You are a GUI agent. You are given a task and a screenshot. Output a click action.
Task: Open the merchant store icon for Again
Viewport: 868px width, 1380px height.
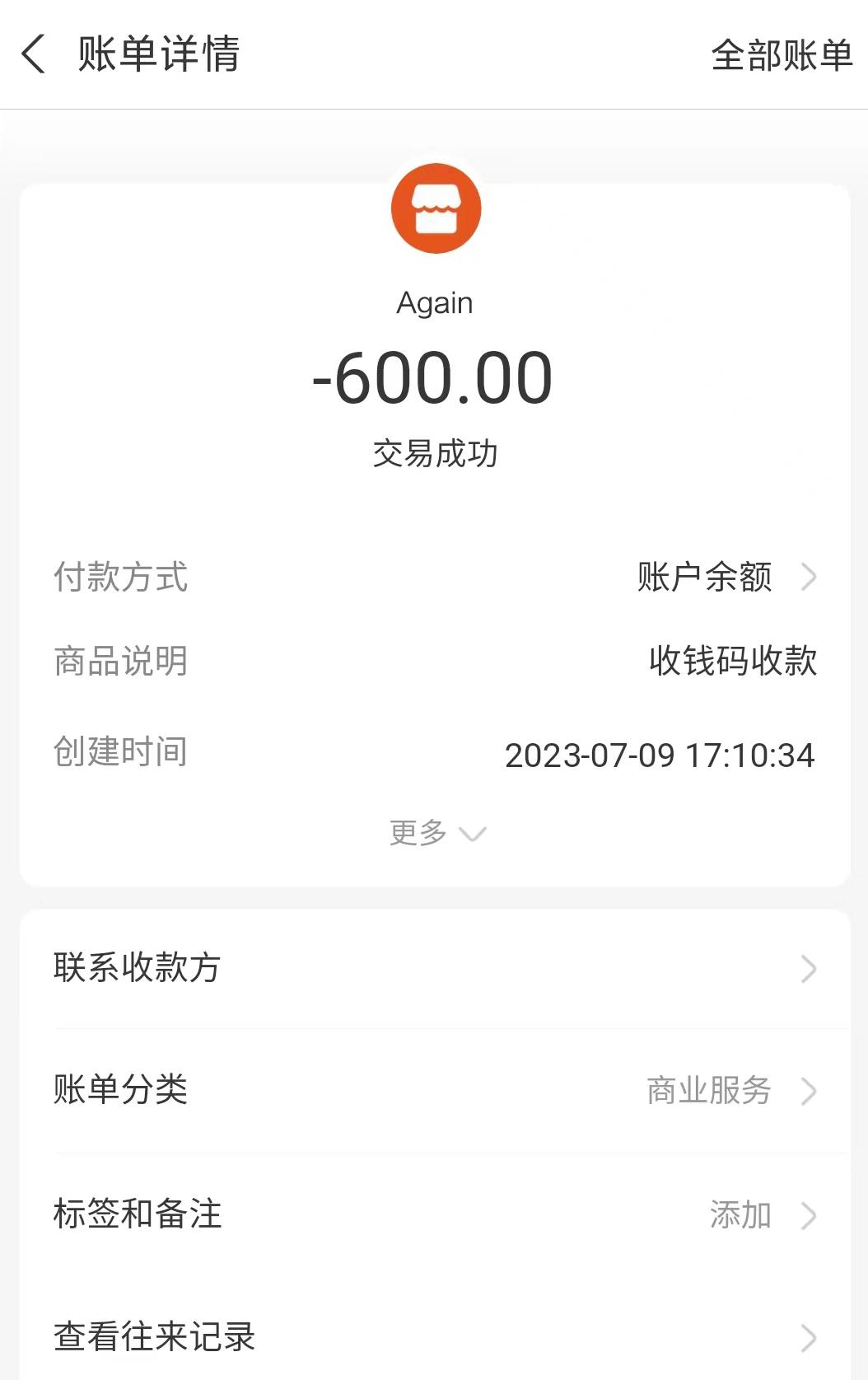(x=436, y=208)
